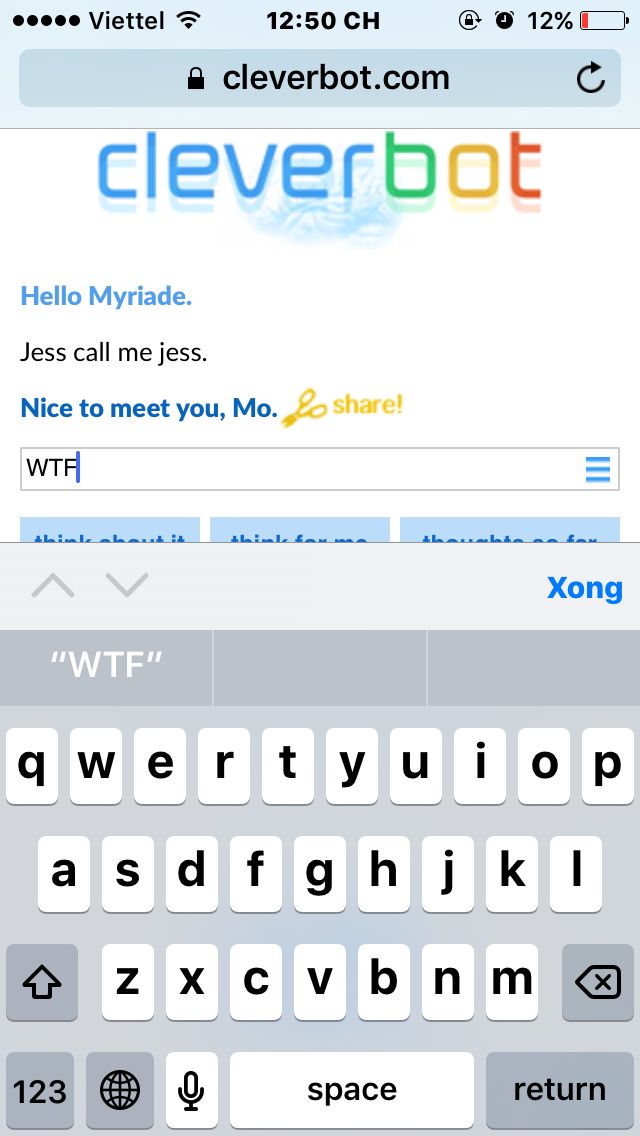Select the "WTF" keyboard suggestion

(x=107, y=665)
